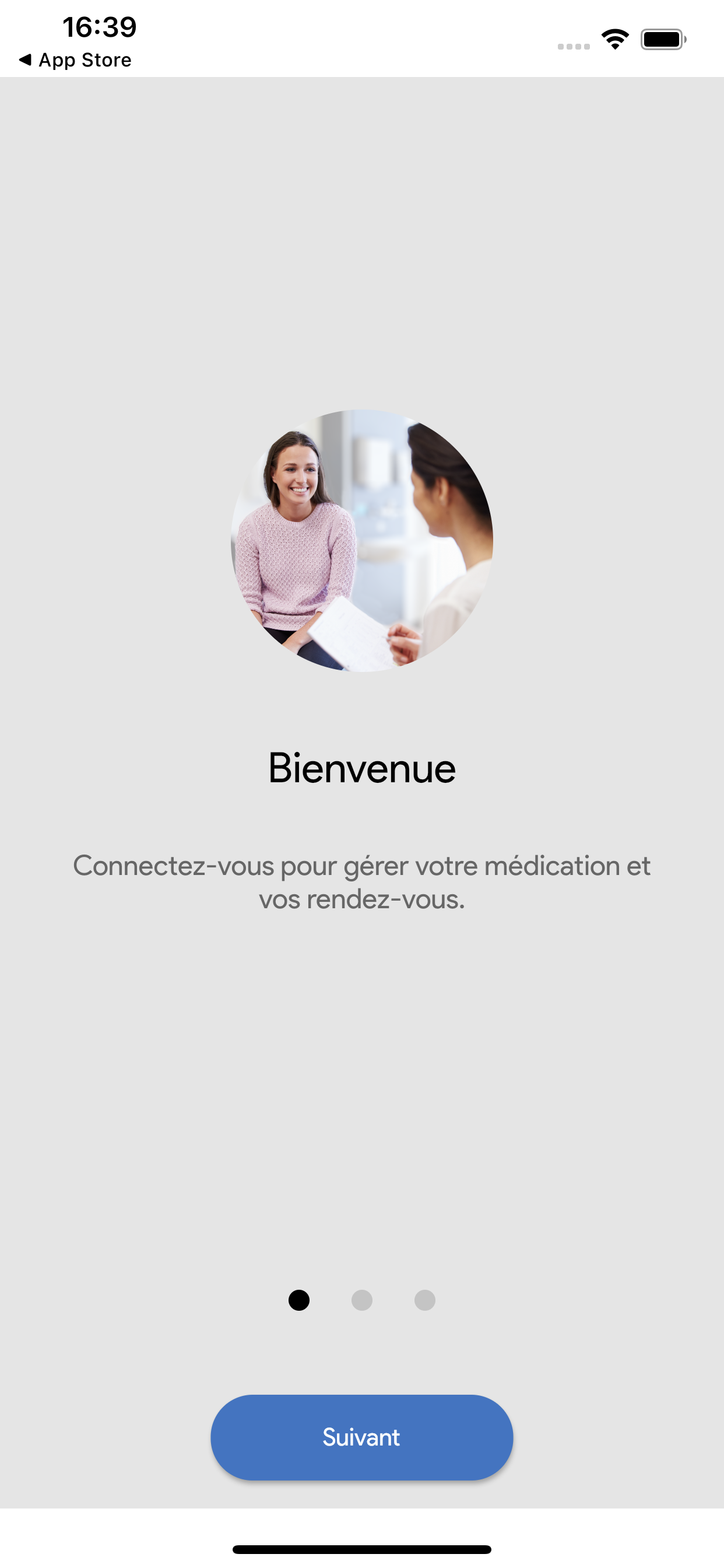
Task: Select the Bienvenue welcome heading
Action: (362, 769)
